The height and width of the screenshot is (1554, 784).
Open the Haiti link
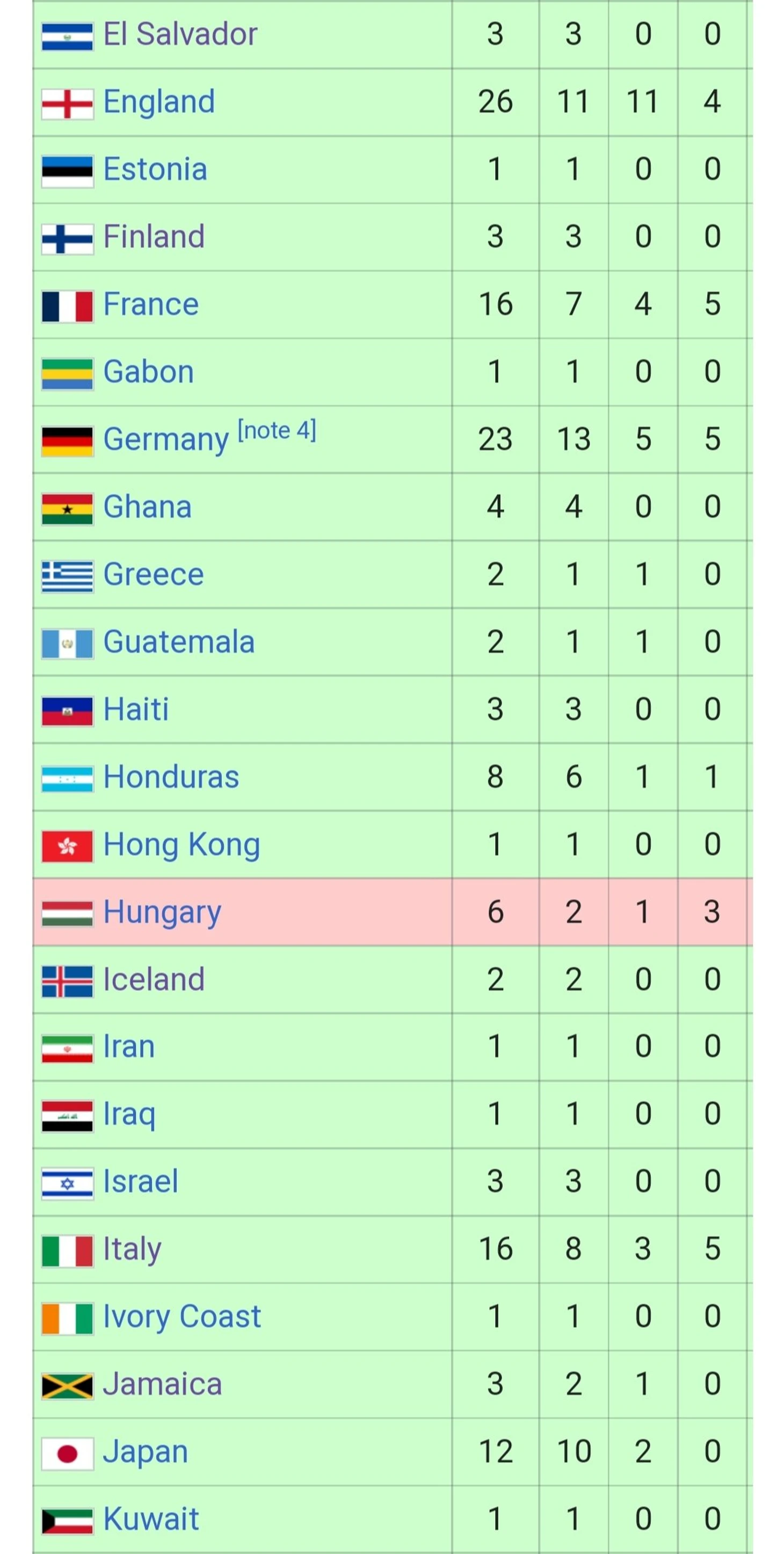[x=136, y=710]
